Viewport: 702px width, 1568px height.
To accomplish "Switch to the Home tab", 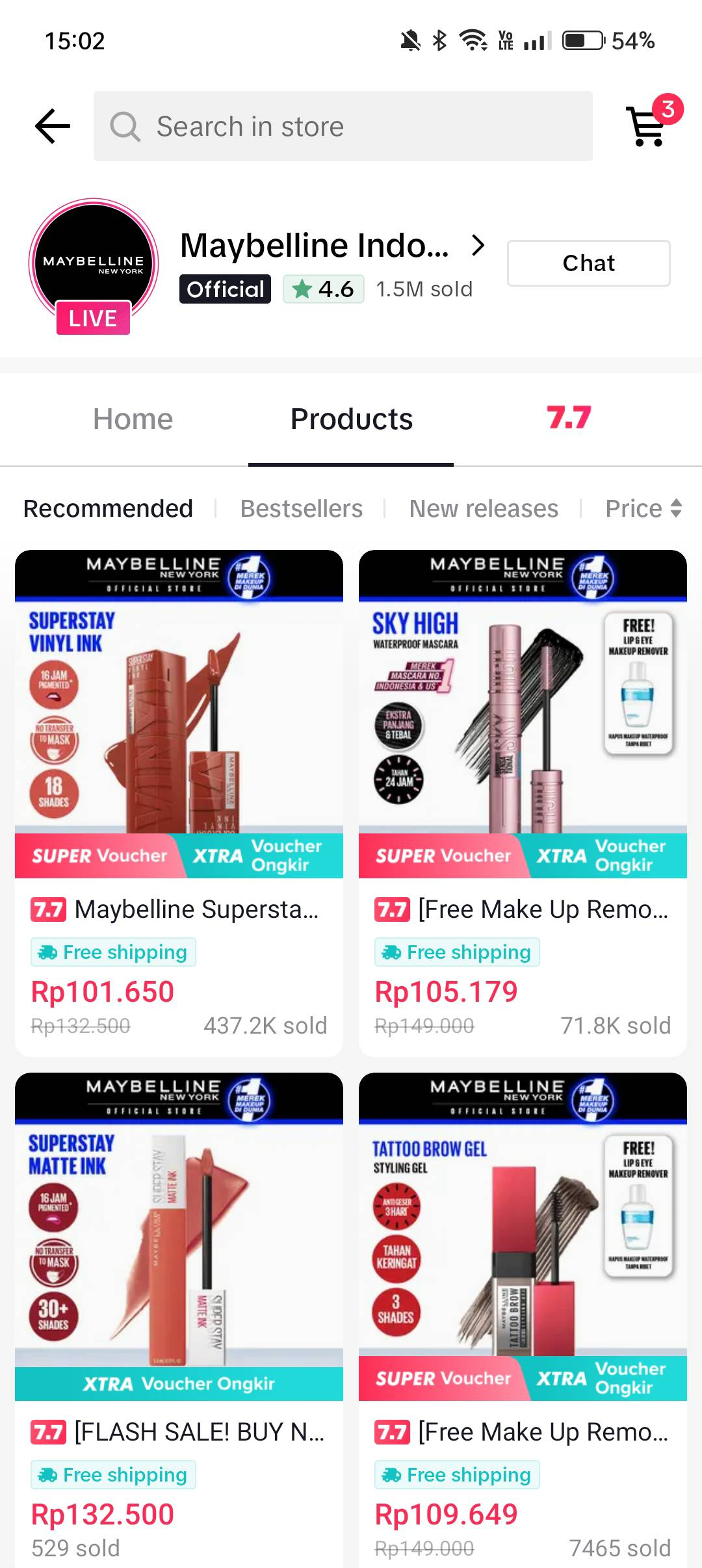I will (133, 419).
